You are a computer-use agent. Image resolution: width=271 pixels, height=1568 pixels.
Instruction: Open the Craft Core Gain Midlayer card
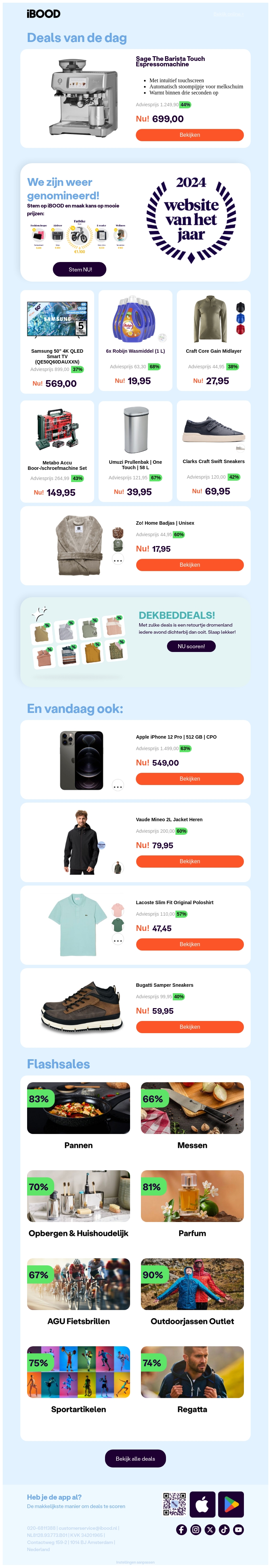(213, 340)
